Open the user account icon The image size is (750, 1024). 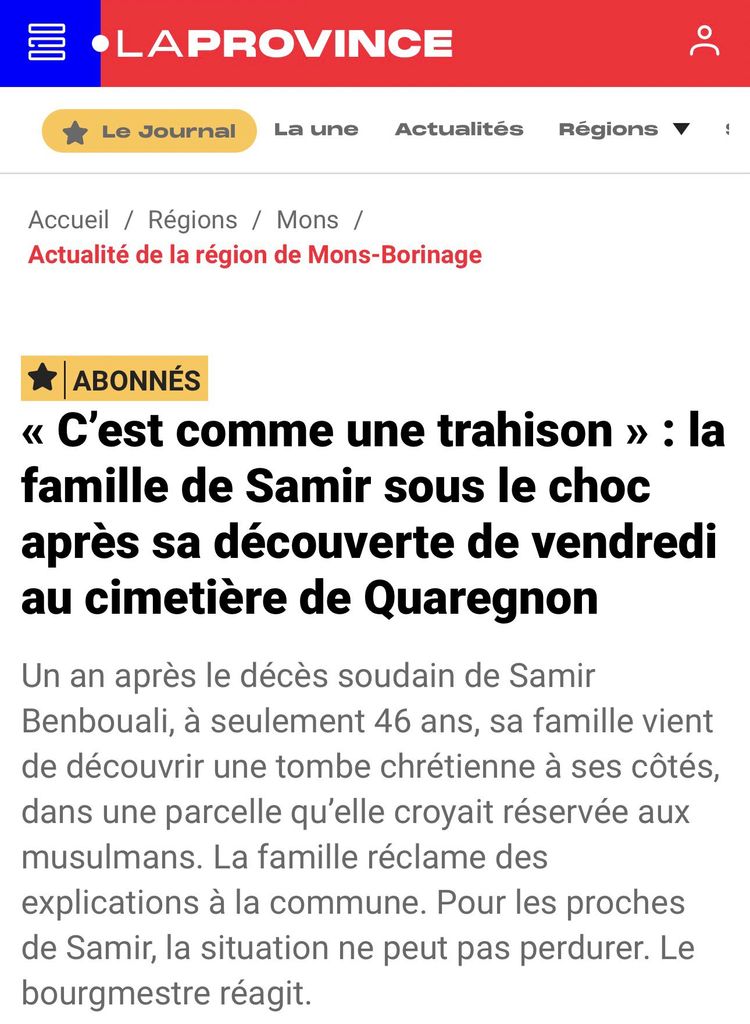pyautogui.click(x=704, y=42)
